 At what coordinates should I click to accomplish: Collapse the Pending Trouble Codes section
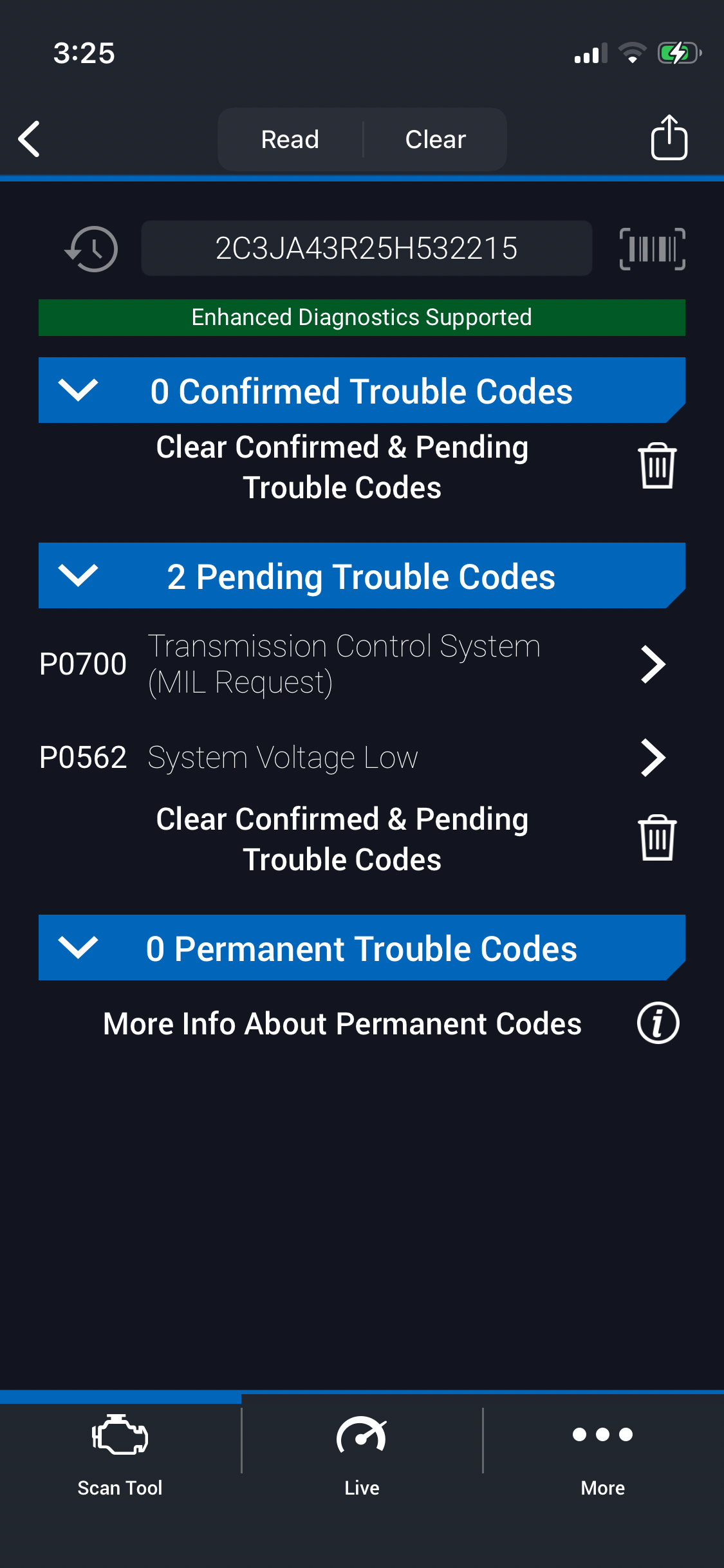point(78,575)
